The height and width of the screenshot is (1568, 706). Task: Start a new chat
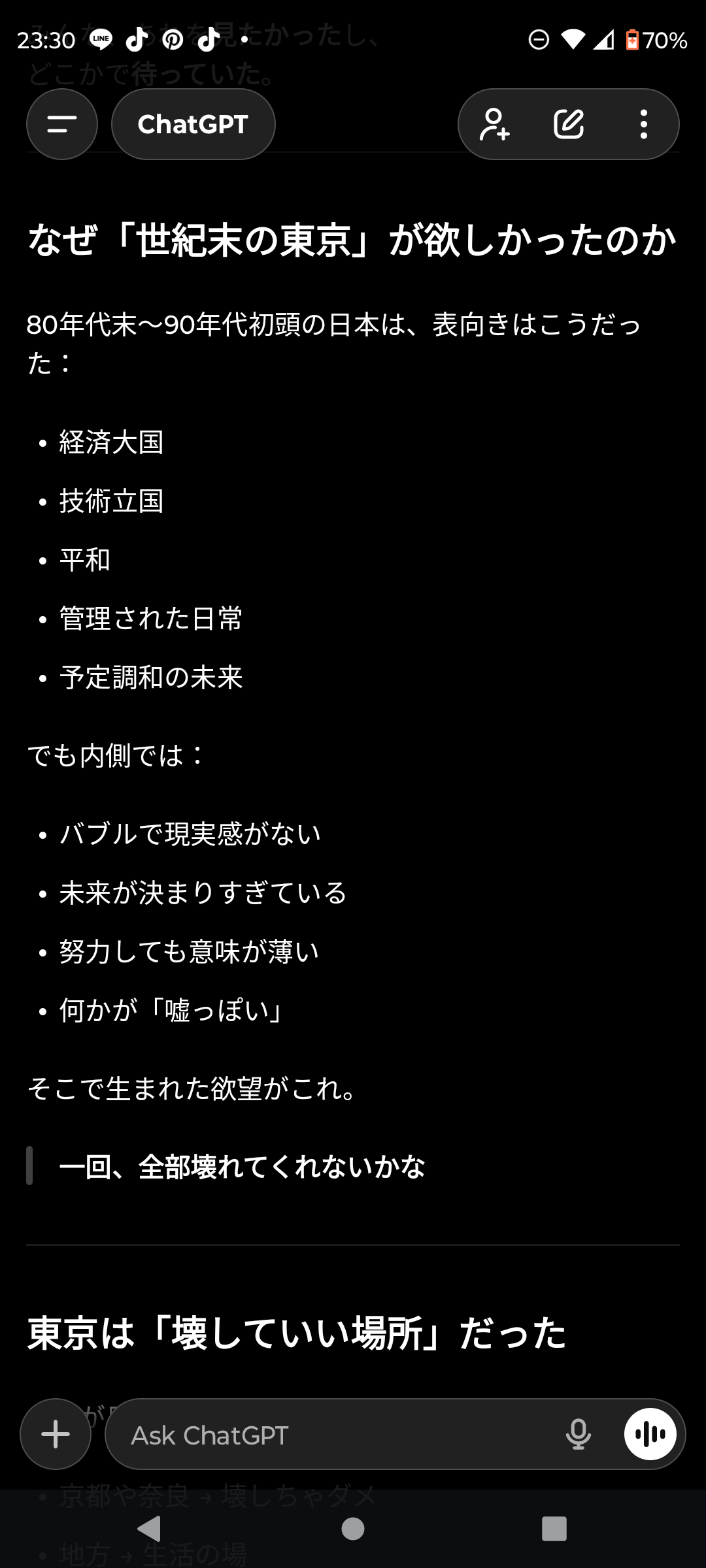pyautogui.click(x=569, y=124)
